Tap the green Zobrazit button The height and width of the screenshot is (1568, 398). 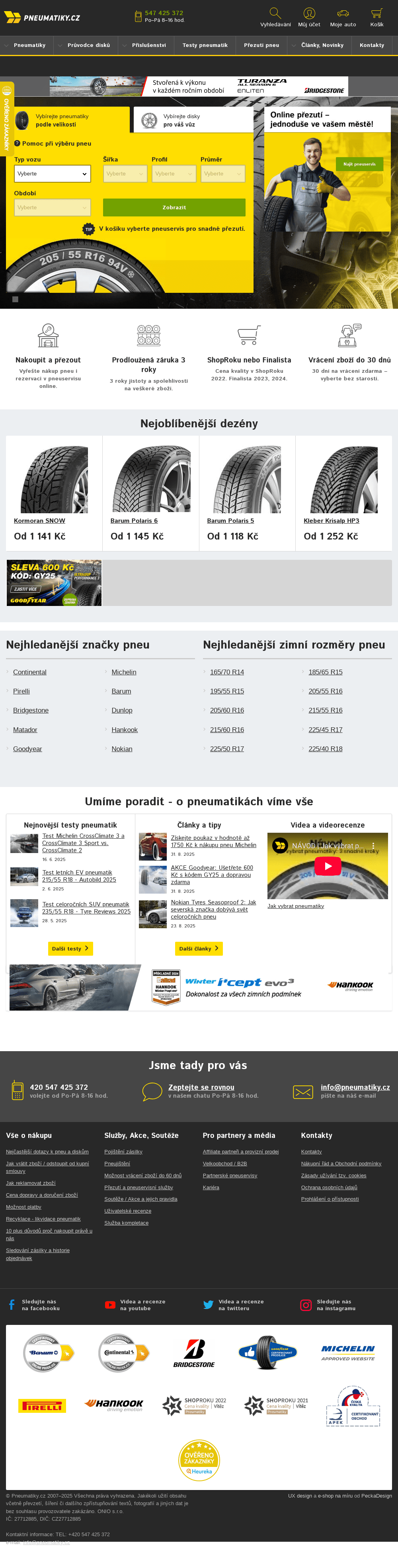coord(174,208)
